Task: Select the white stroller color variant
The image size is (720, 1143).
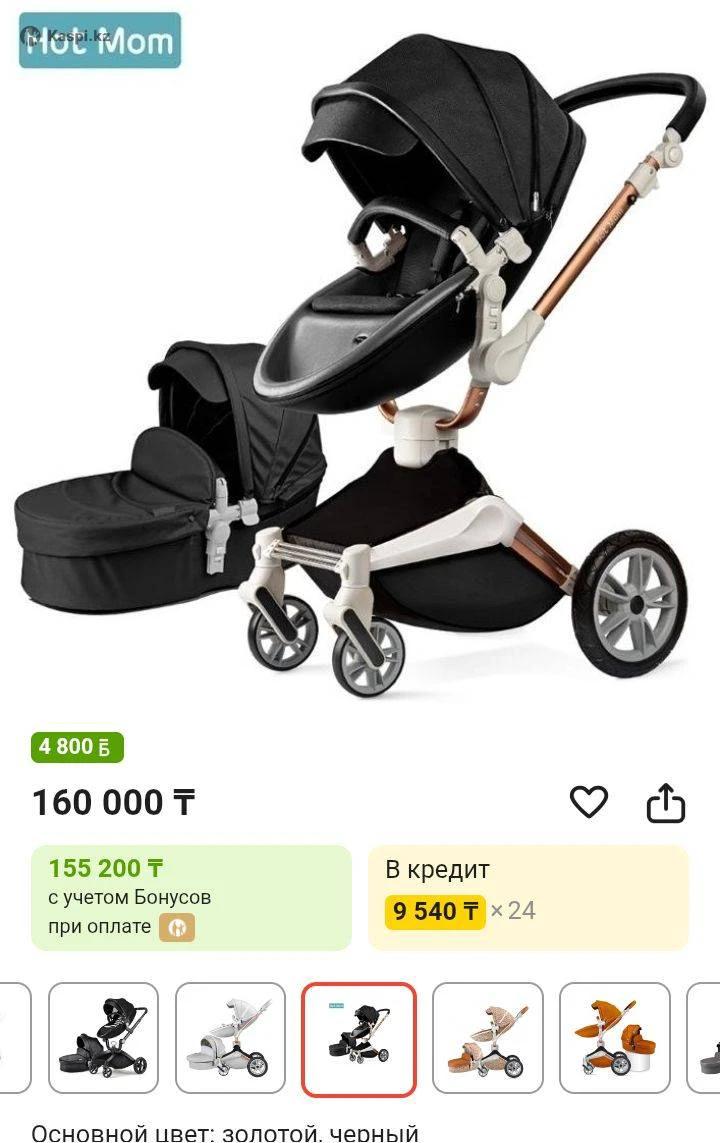Action: 231,1039
